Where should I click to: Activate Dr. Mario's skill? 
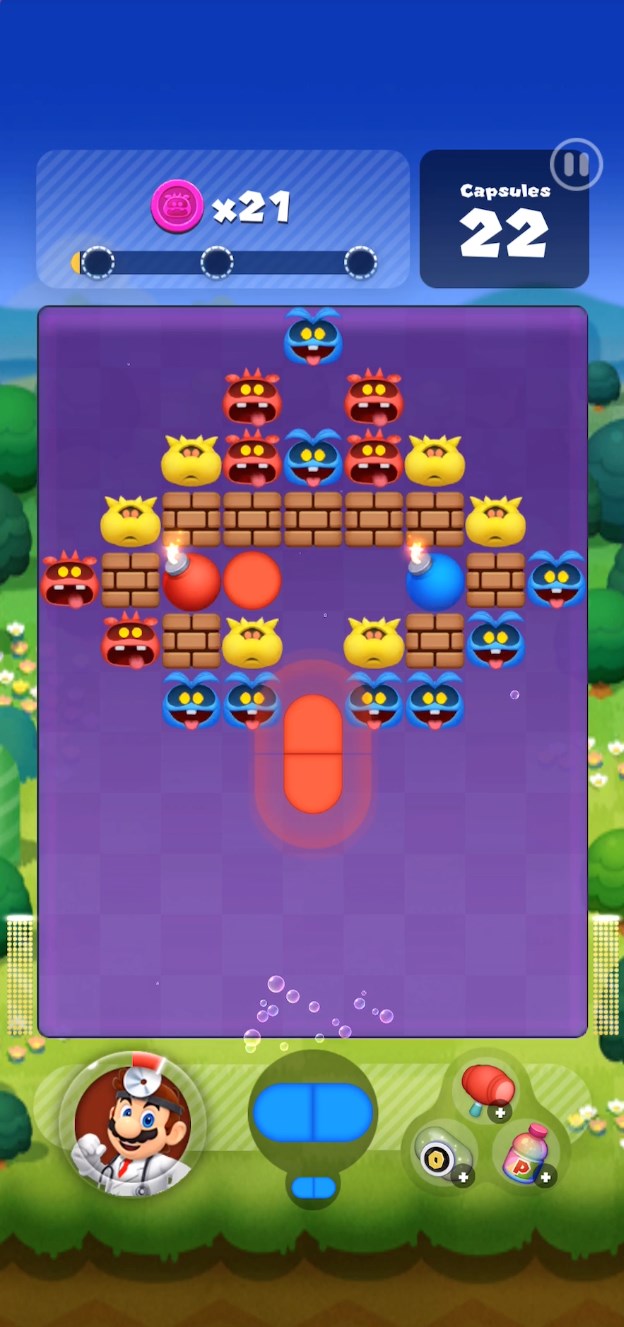tap(133, 1125)
